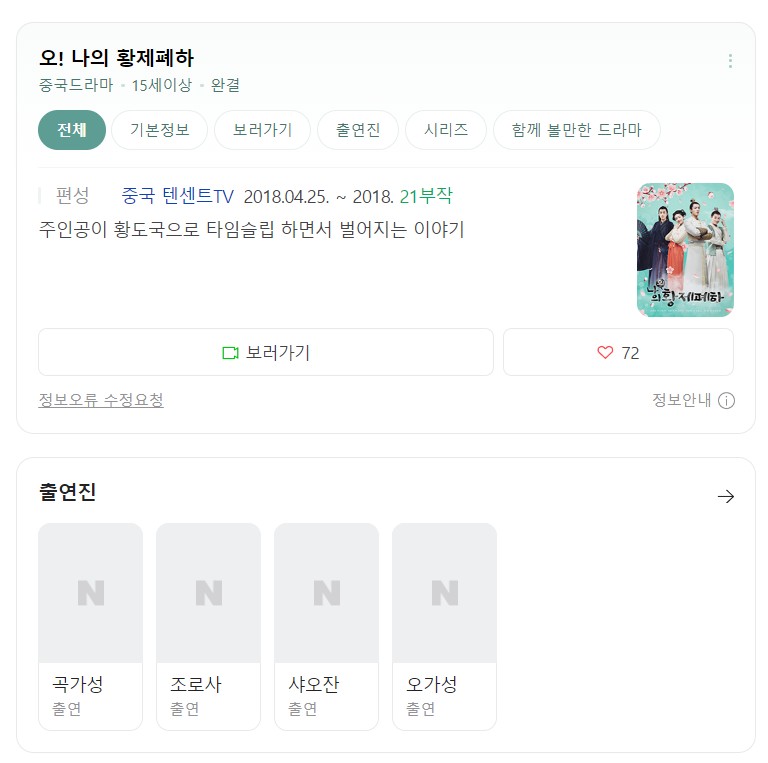The image size is (768, 763).
Task: Switch to the 보러가기 tab
Action: (x=262, y=130)
